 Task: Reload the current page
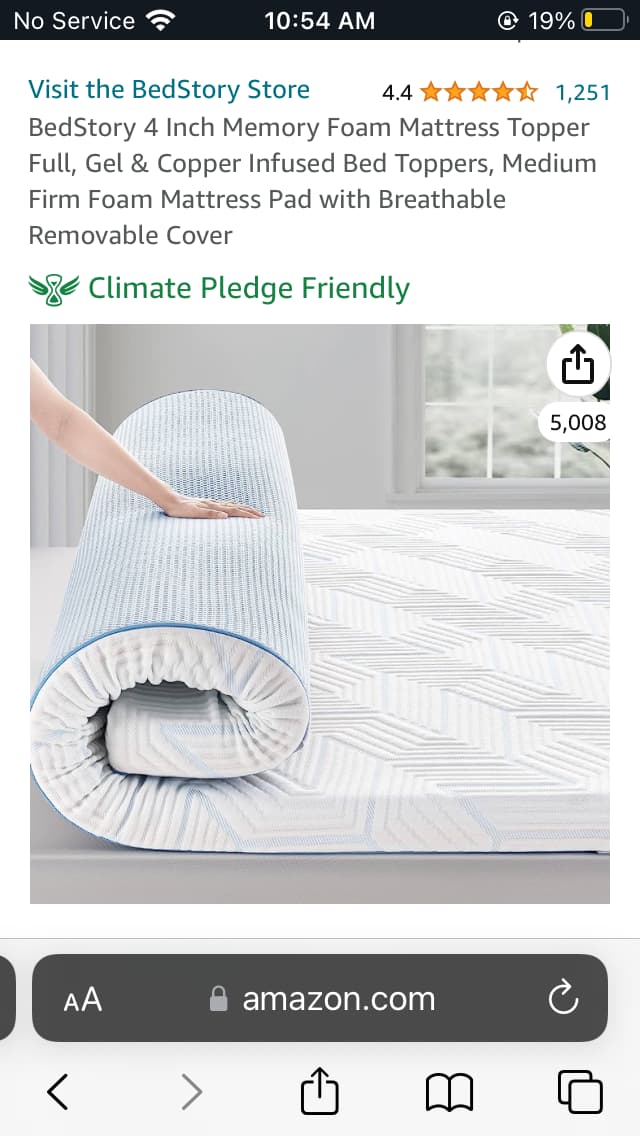tap(563, 998)
